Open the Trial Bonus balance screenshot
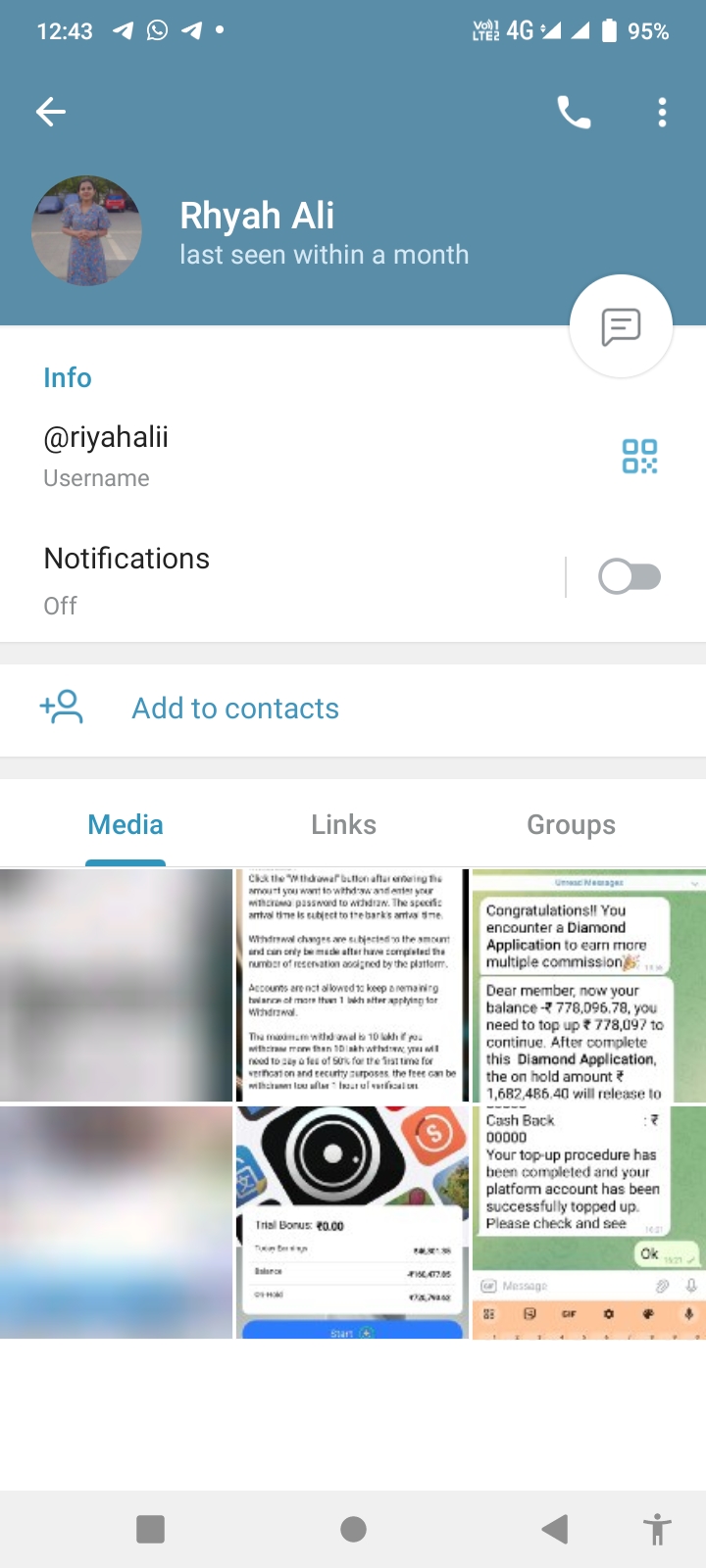The image size is (706, 1568). pyautogui.click(x=352, y=1222)
